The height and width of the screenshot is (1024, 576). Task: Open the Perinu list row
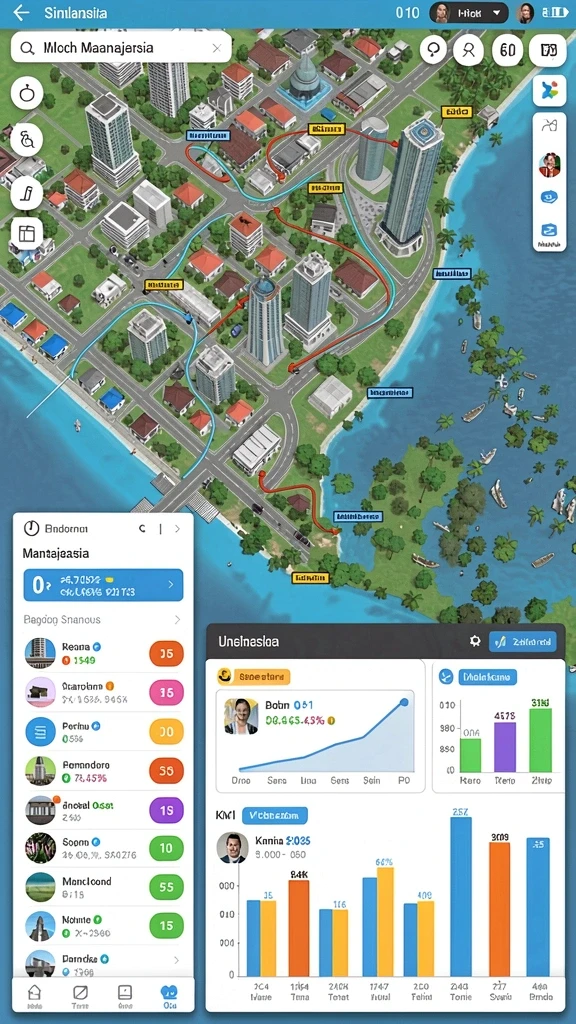104,731
